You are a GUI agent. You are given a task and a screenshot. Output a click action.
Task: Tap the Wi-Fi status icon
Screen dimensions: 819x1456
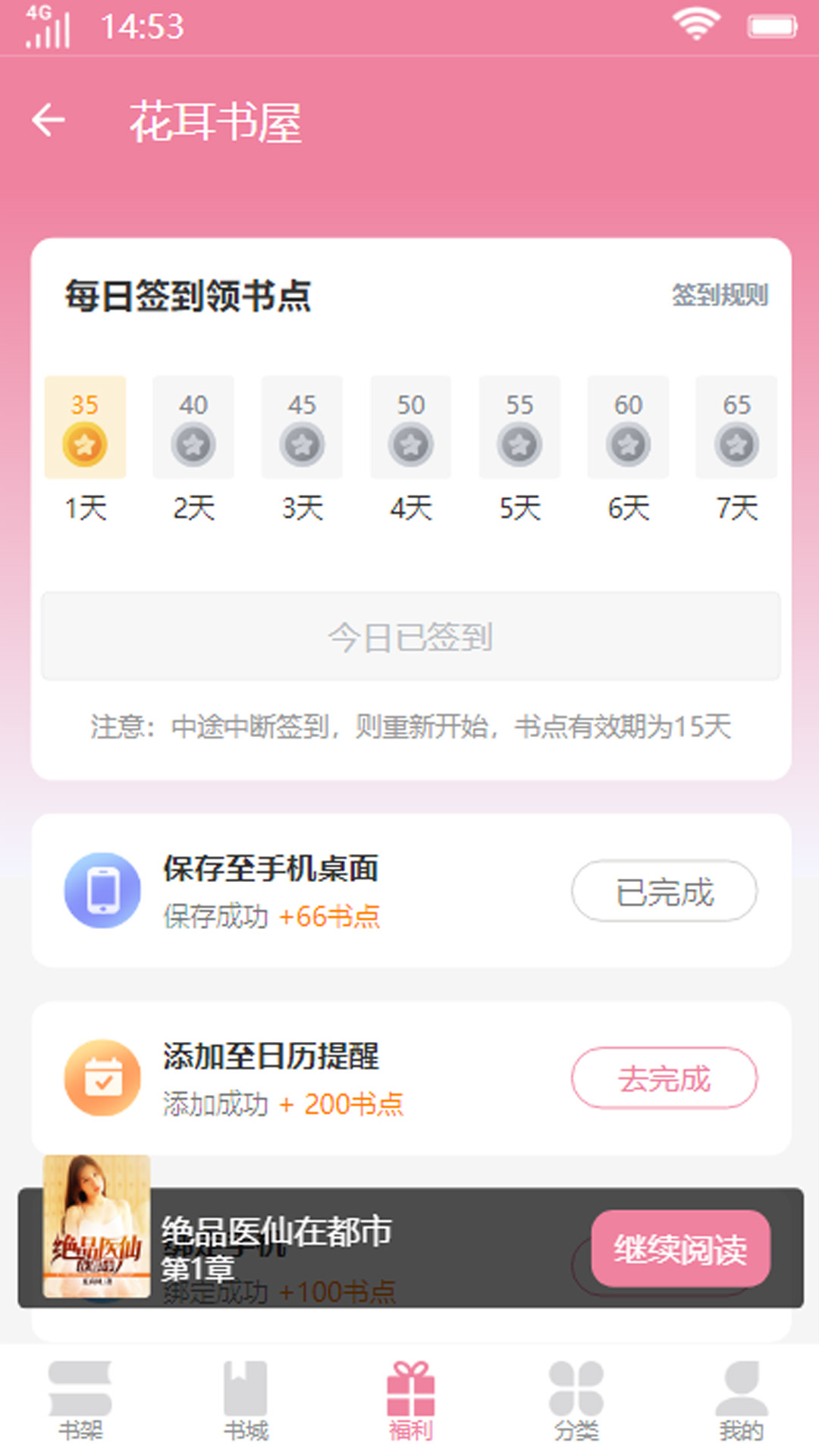click(x=695, y=23)
